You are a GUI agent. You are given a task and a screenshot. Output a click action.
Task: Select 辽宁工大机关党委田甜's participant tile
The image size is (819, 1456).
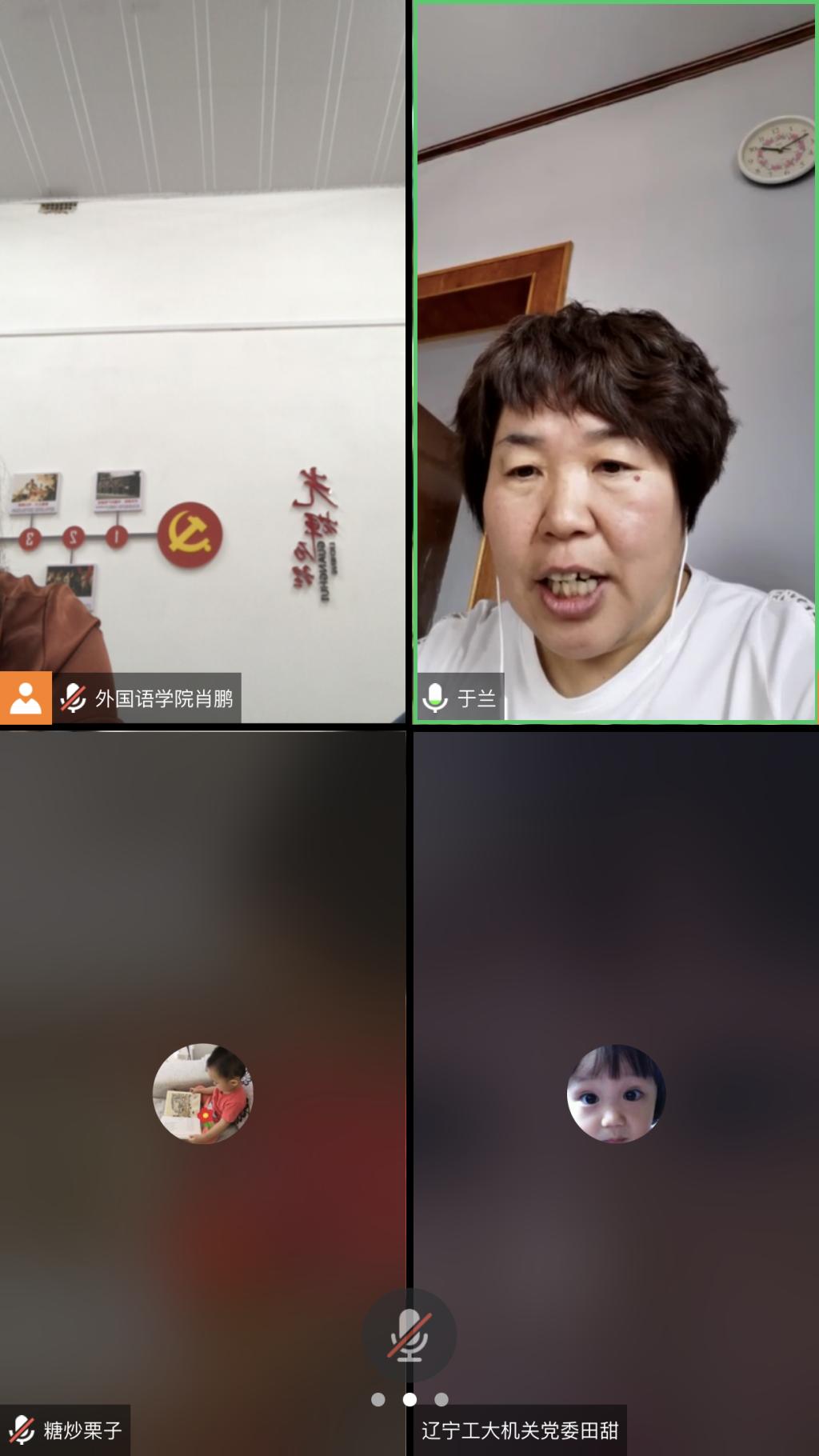coord(615,1093)
